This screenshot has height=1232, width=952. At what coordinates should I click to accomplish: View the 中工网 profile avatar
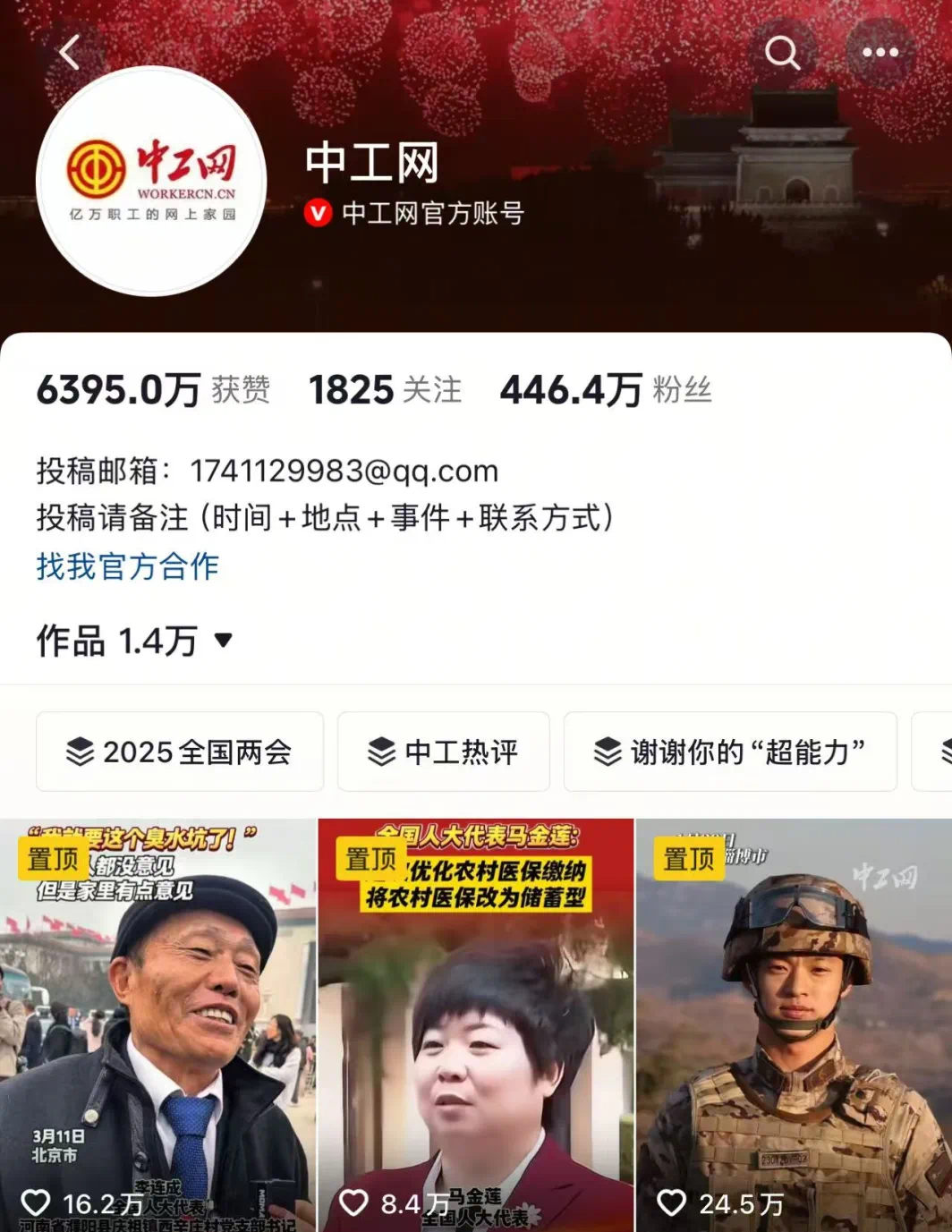[151, 181]
